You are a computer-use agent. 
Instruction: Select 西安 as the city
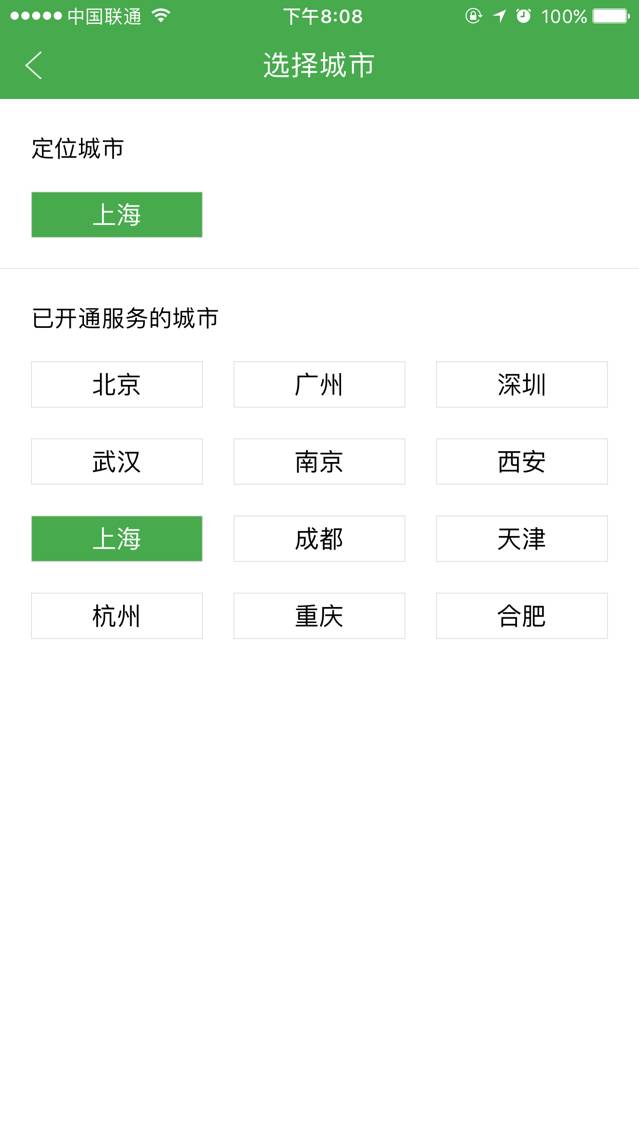pos(522,462)
